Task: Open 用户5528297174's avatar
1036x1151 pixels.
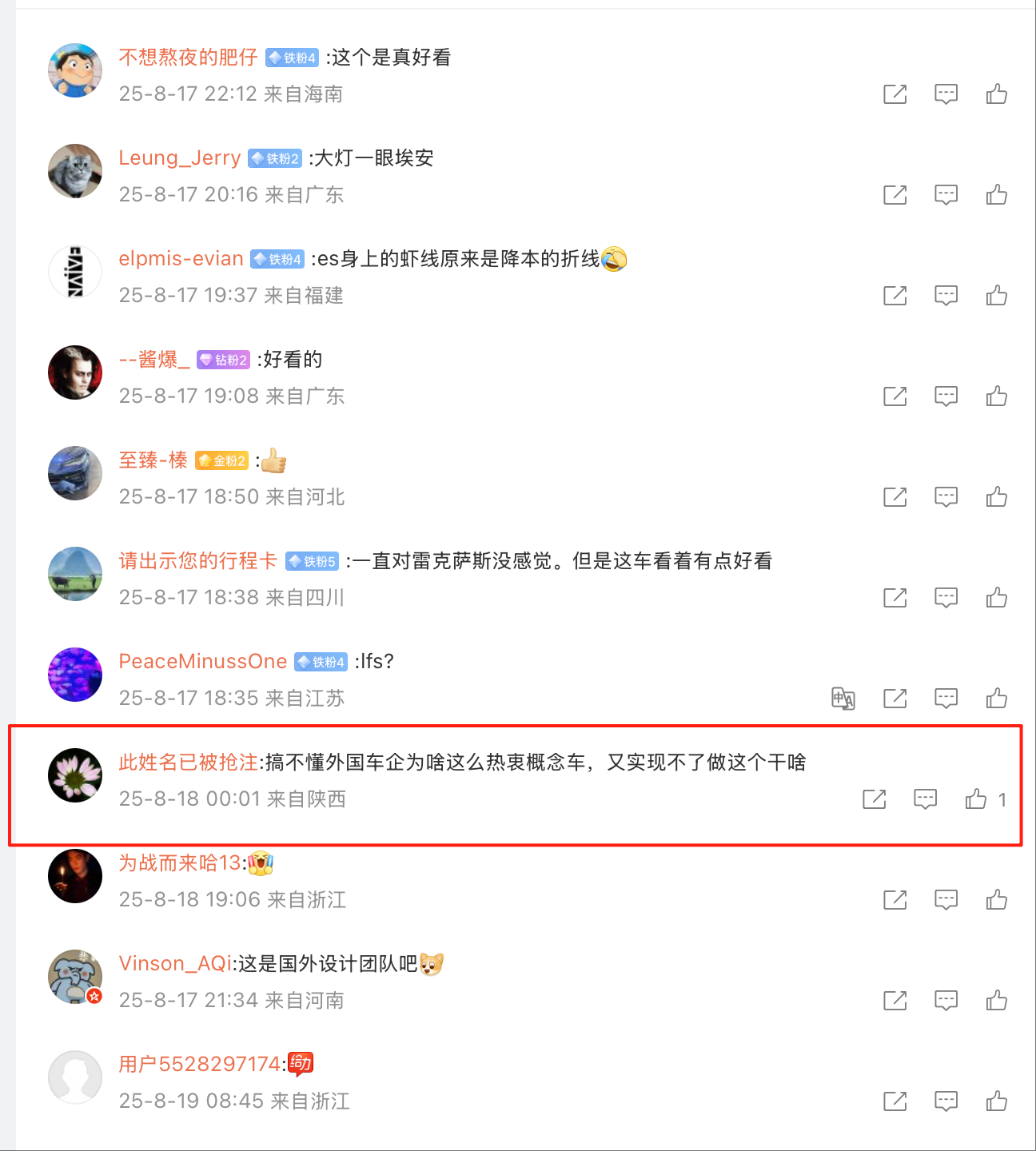Action: click(75, 1077)
